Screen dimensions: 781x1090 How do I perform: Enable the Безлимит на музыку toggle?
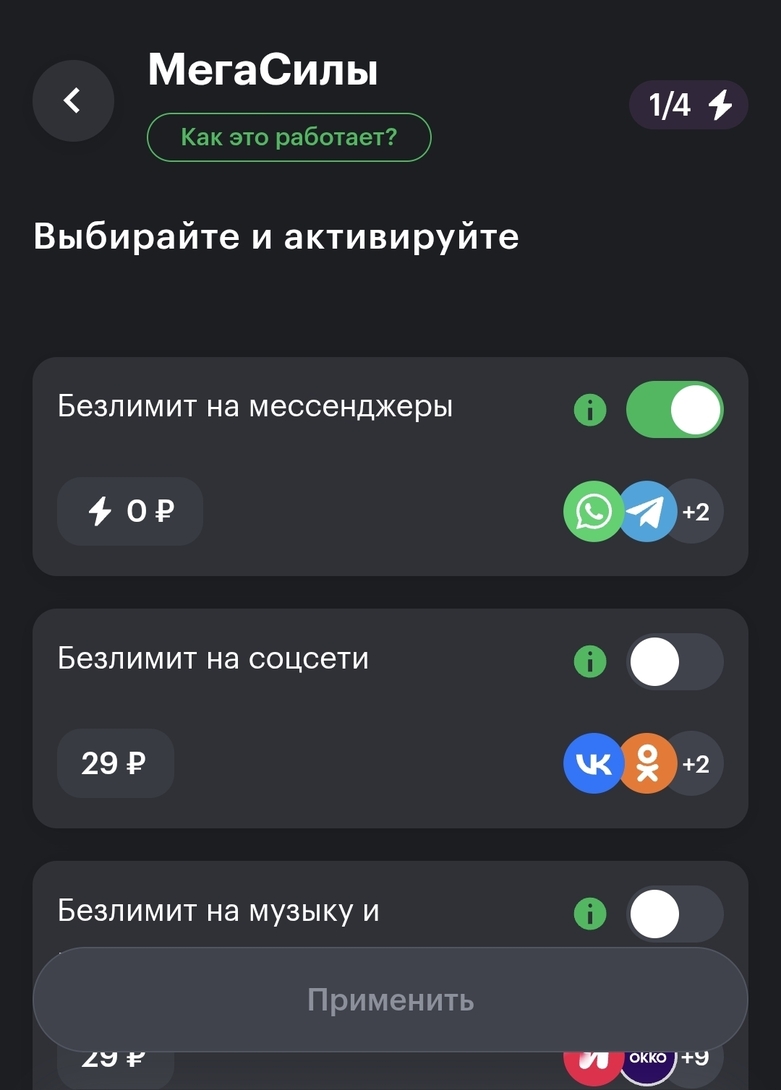pos(675,913)
